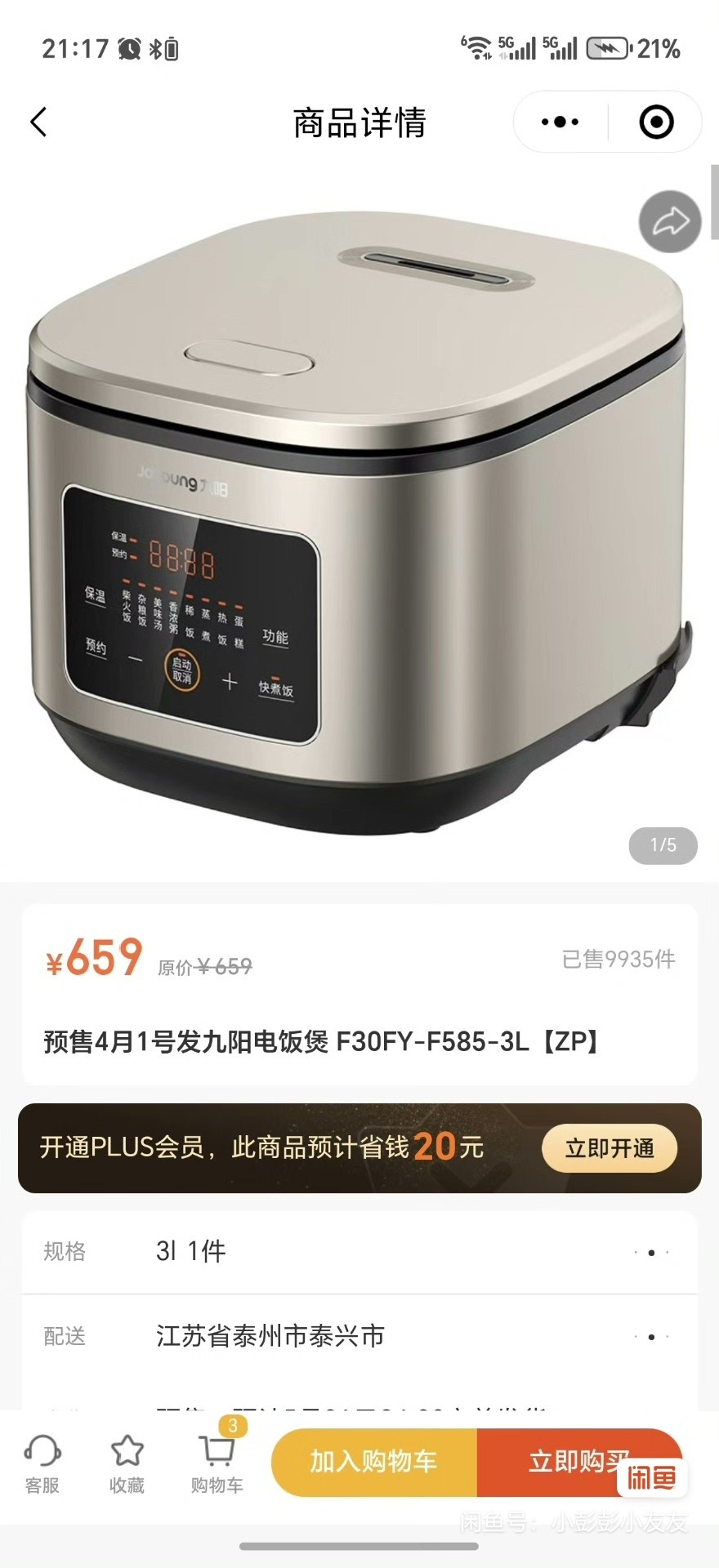This screenshot has height=1568, width=719.
Task: Go back from 商品详情 page
Action: point(38,122)
